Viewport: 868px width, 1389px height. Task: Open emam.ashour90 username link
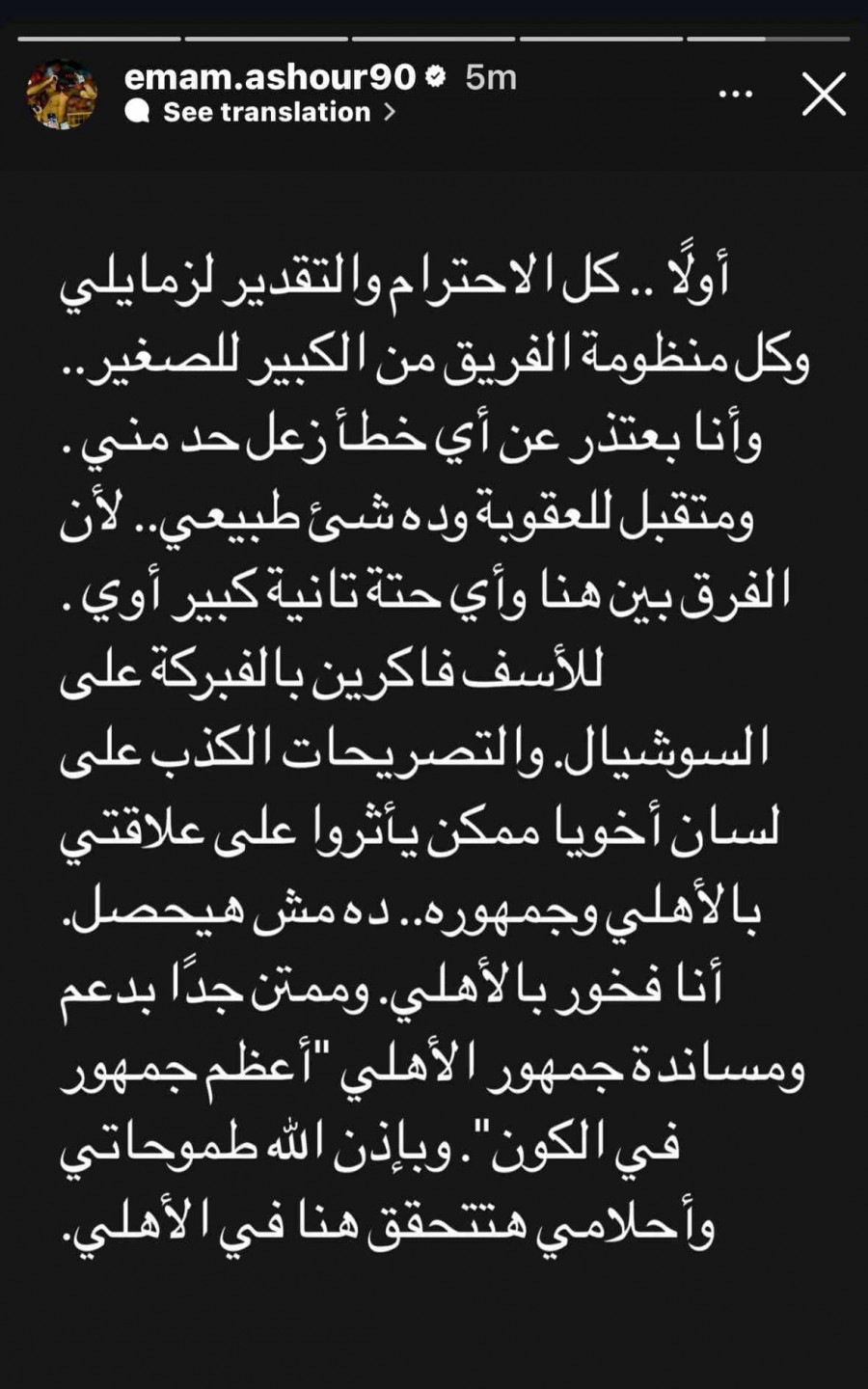[x=269, y=76]
